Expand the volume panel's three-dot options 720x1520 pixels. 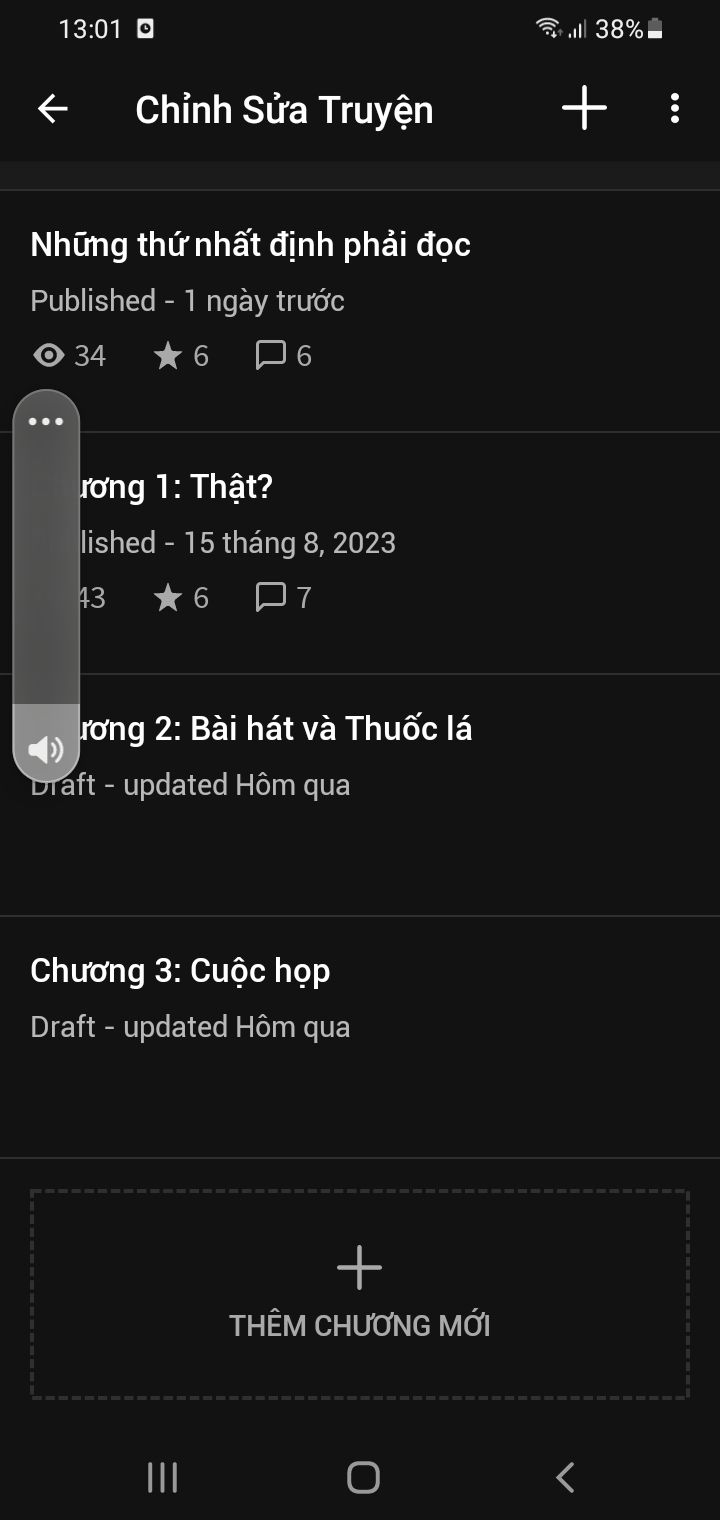pyautogui.click(x=46, y=421)
